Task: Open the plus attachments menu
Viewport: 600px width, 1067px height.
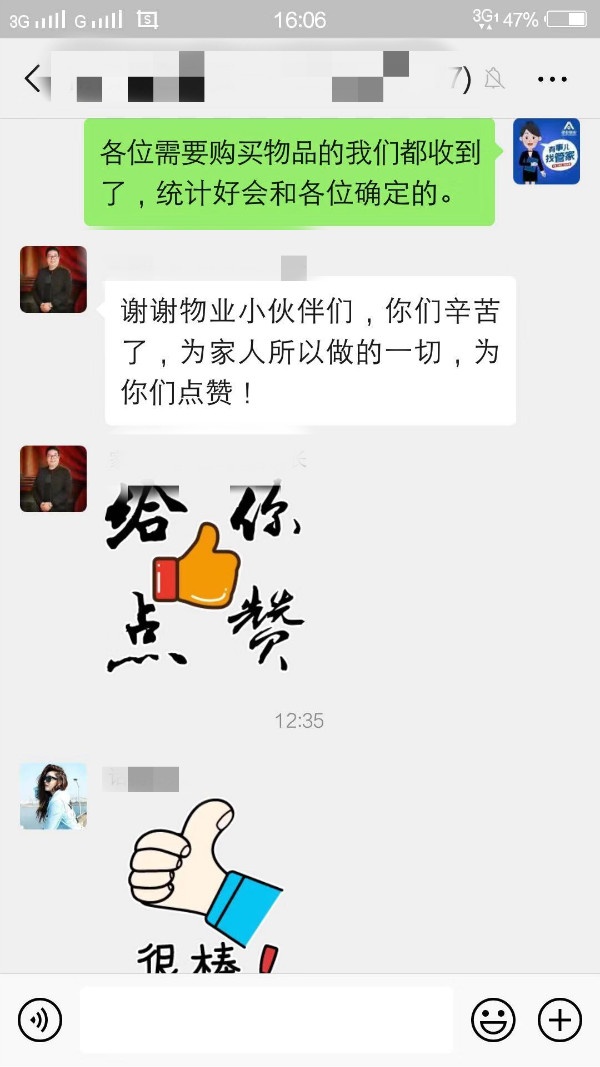Action: [559, 1020]
